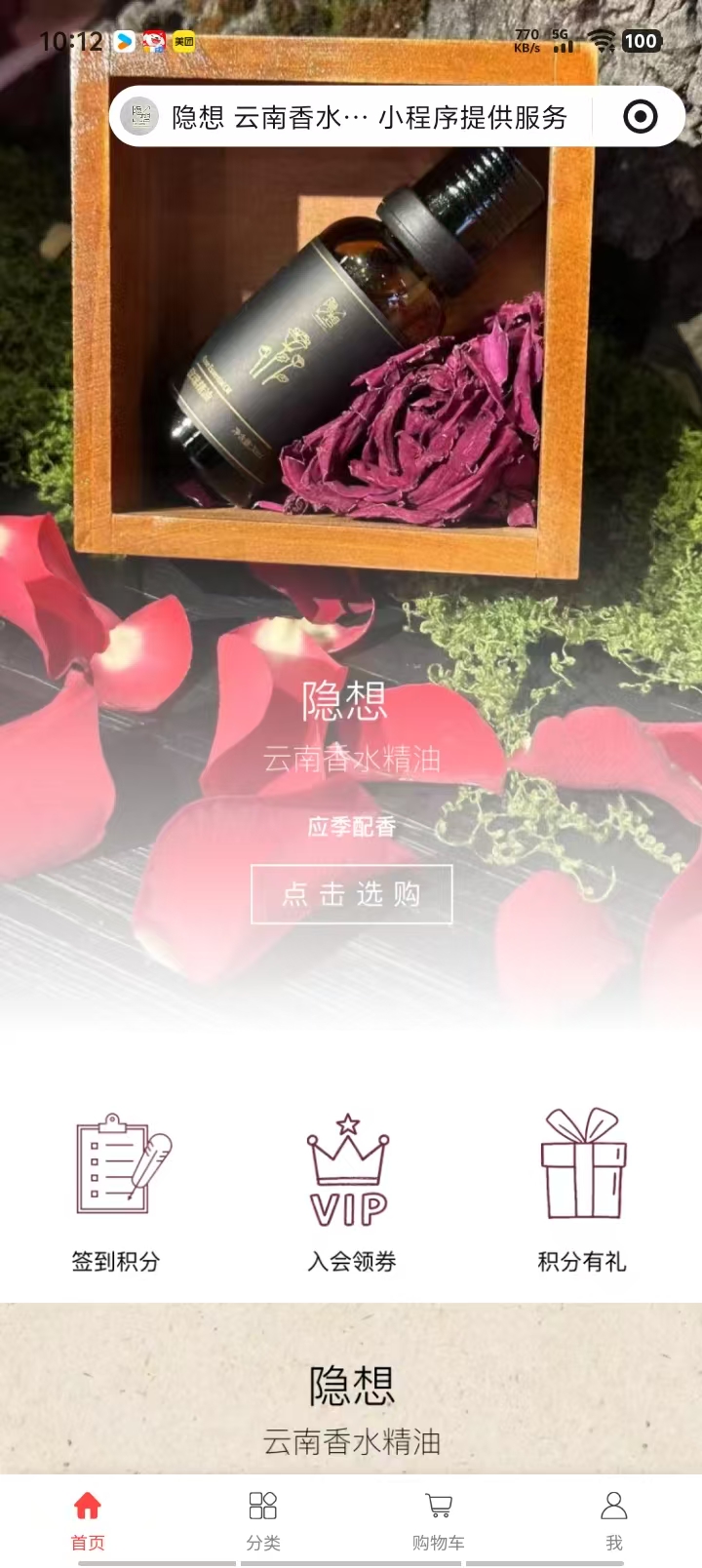Go to the 我 profile tab
The width and height of the screenshot is (702, 1568).
click(x=613, y=1519)
